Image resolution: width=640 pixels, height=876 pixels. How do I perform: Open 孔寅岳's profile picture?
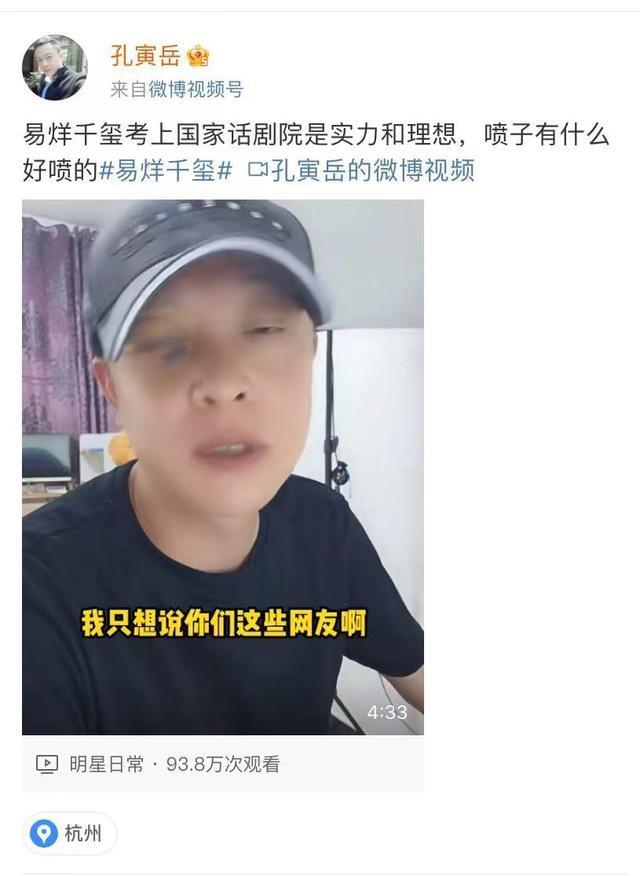[x=55, y=67]
